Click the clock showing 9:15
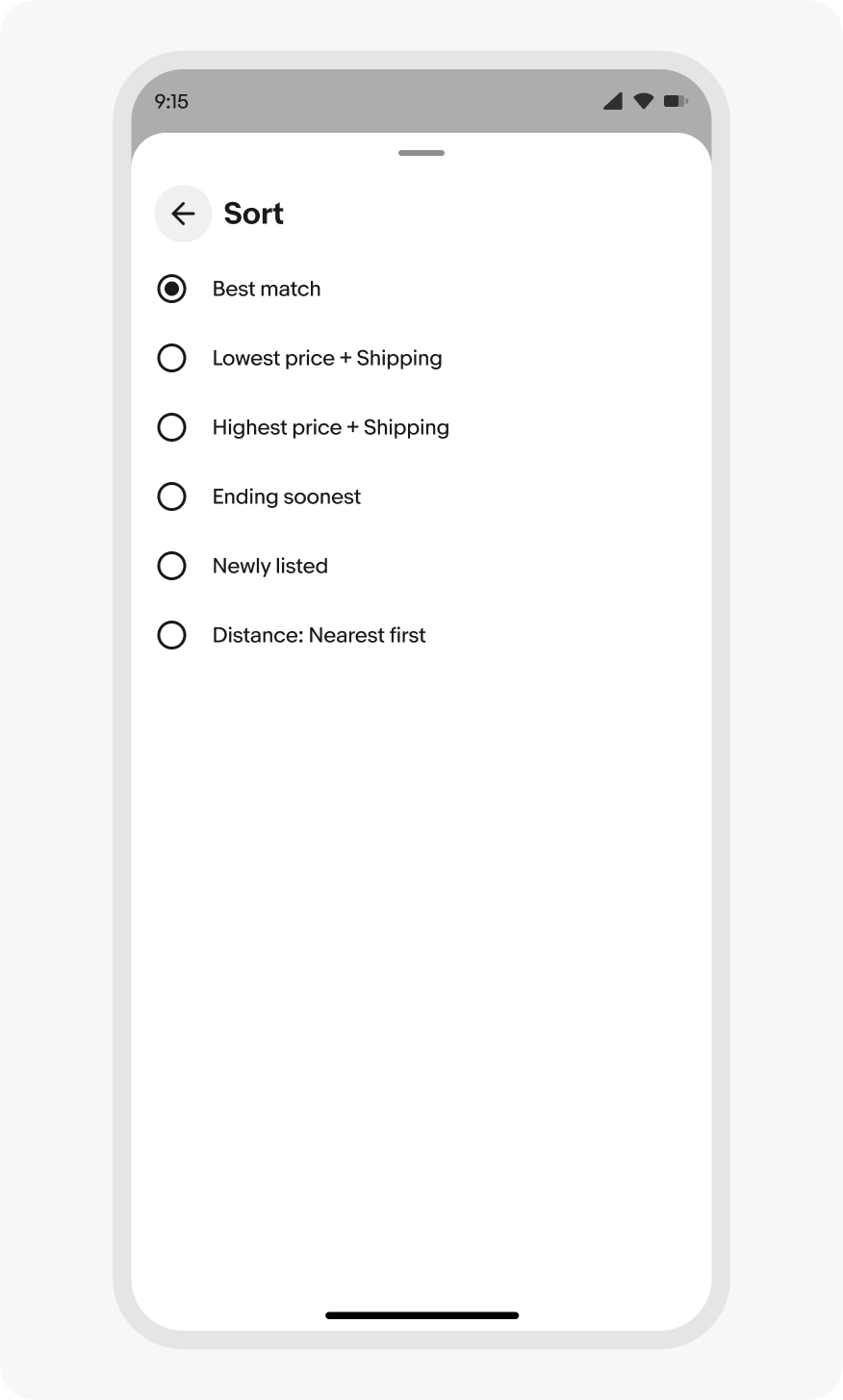843x1400 pixels. [173, 101]
